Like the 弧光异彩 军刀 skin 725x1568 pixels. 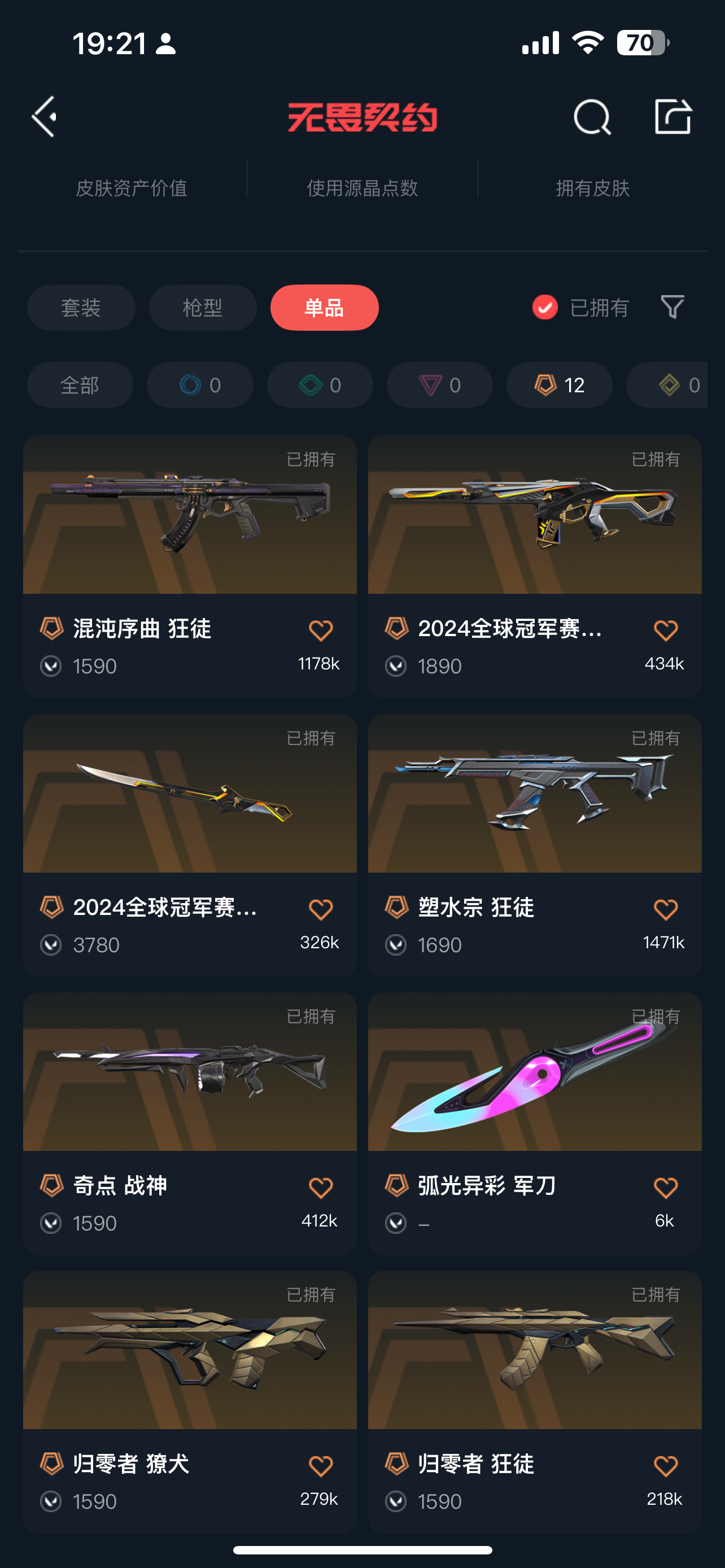coord(665,1188)
